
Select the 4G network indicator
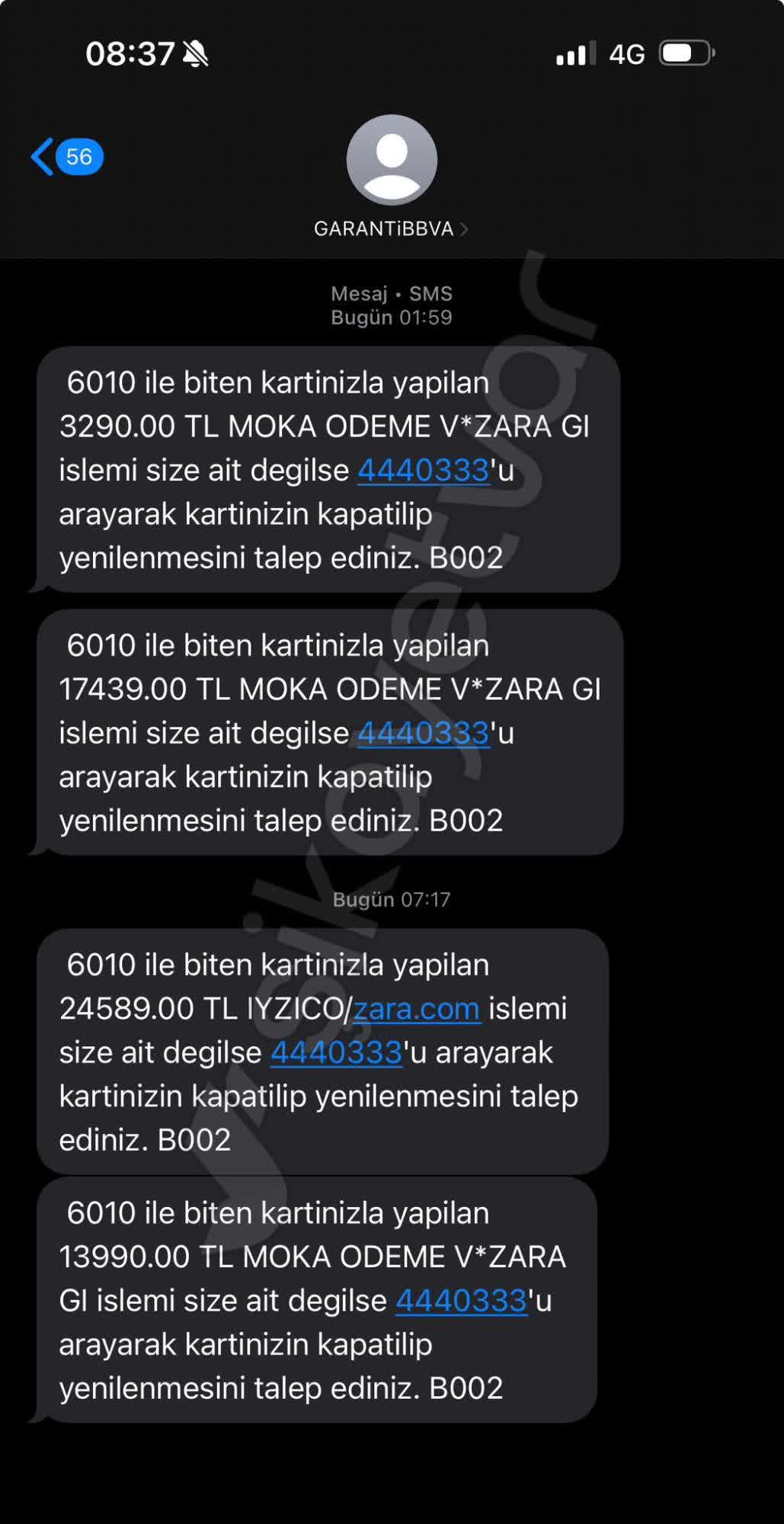coord(627,53)
